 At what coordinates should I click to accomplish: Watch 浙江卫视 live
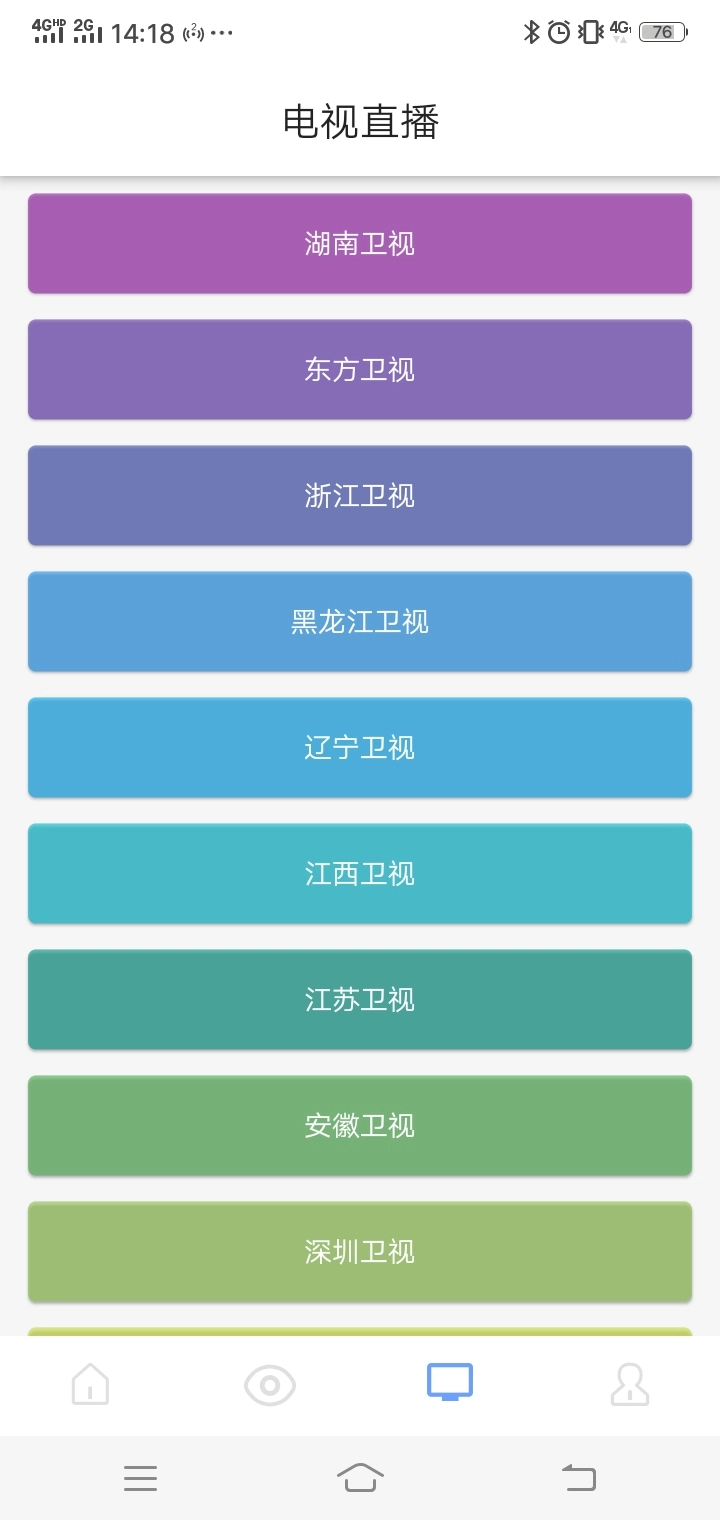[360, 496]
